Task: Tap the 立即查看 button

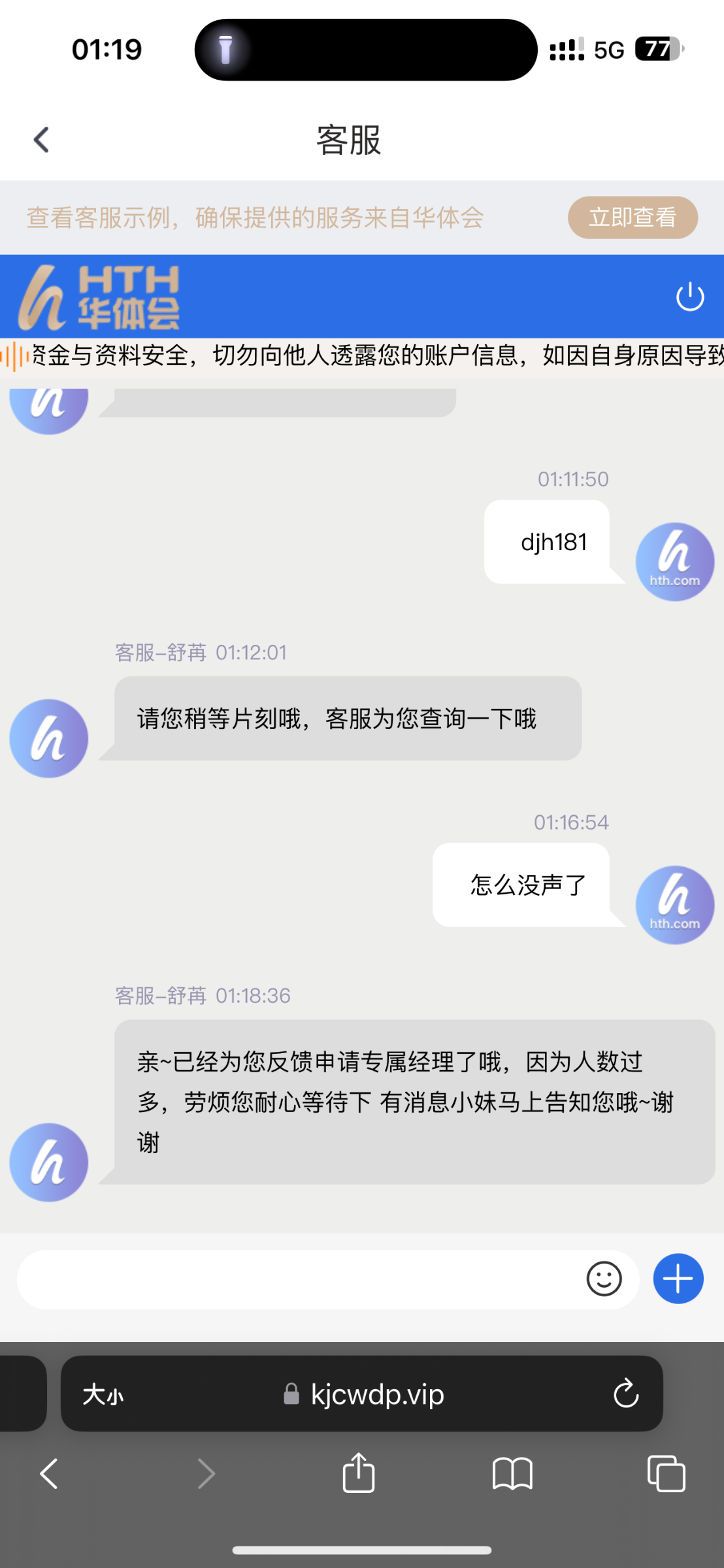Action: click(x=633, y=218)
